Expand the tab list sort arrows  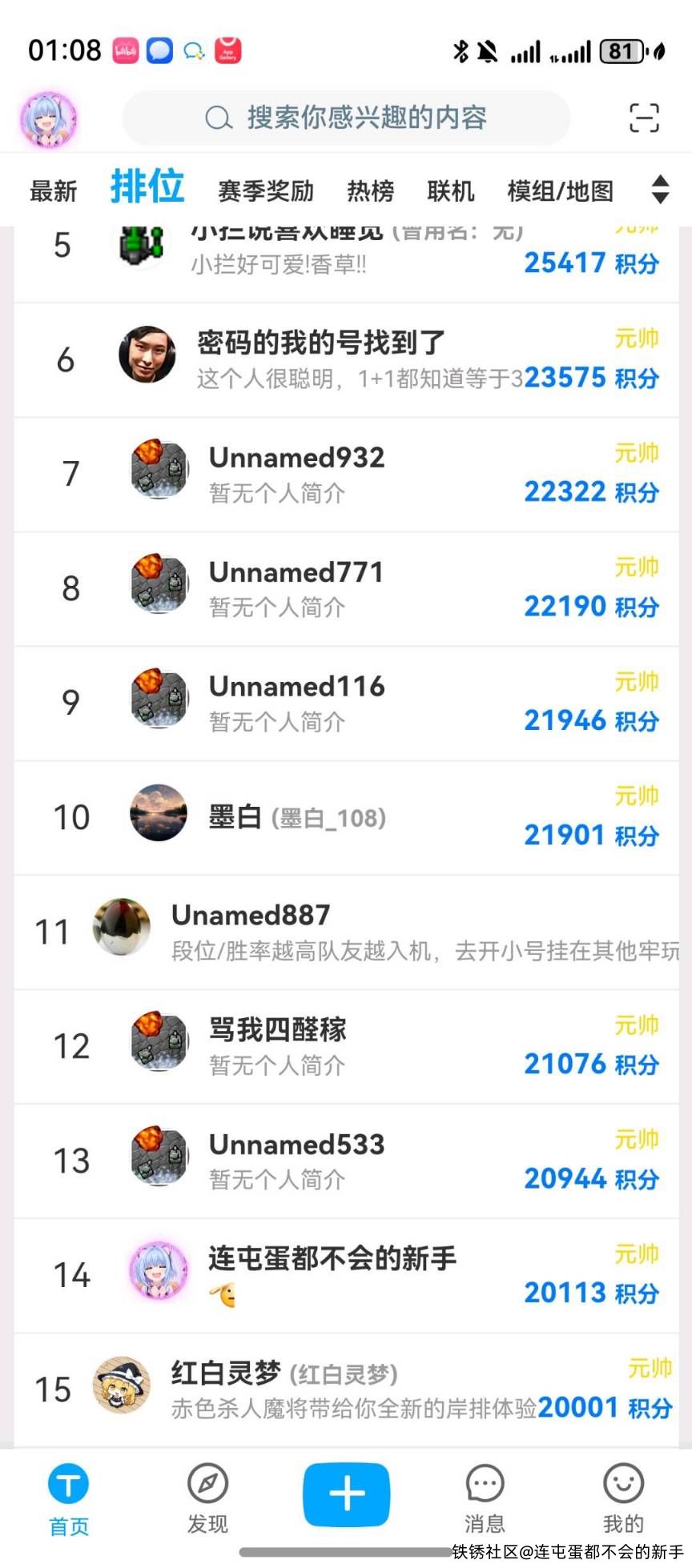click(x=660, y=190)
